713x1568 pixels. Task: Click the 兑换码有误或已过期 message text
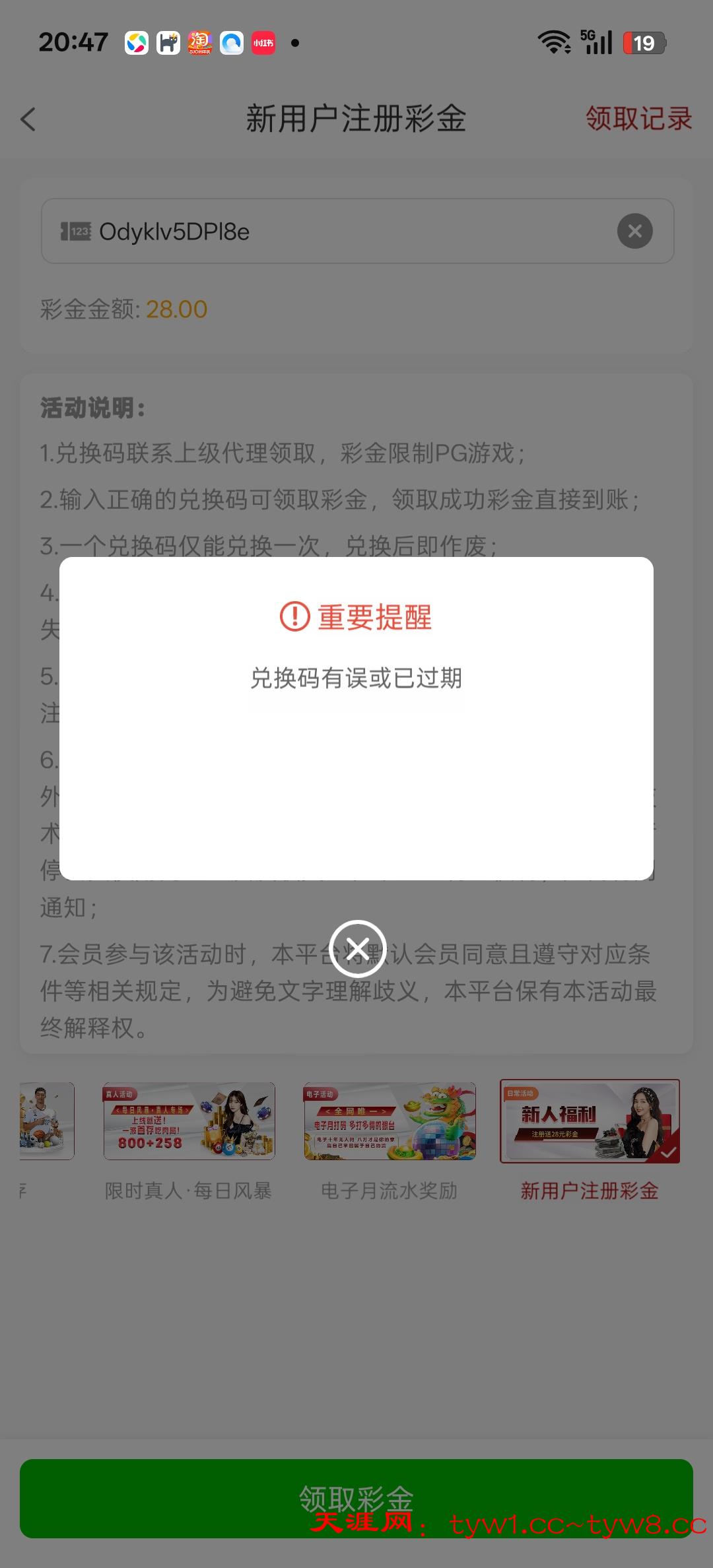tap(356, 677)
